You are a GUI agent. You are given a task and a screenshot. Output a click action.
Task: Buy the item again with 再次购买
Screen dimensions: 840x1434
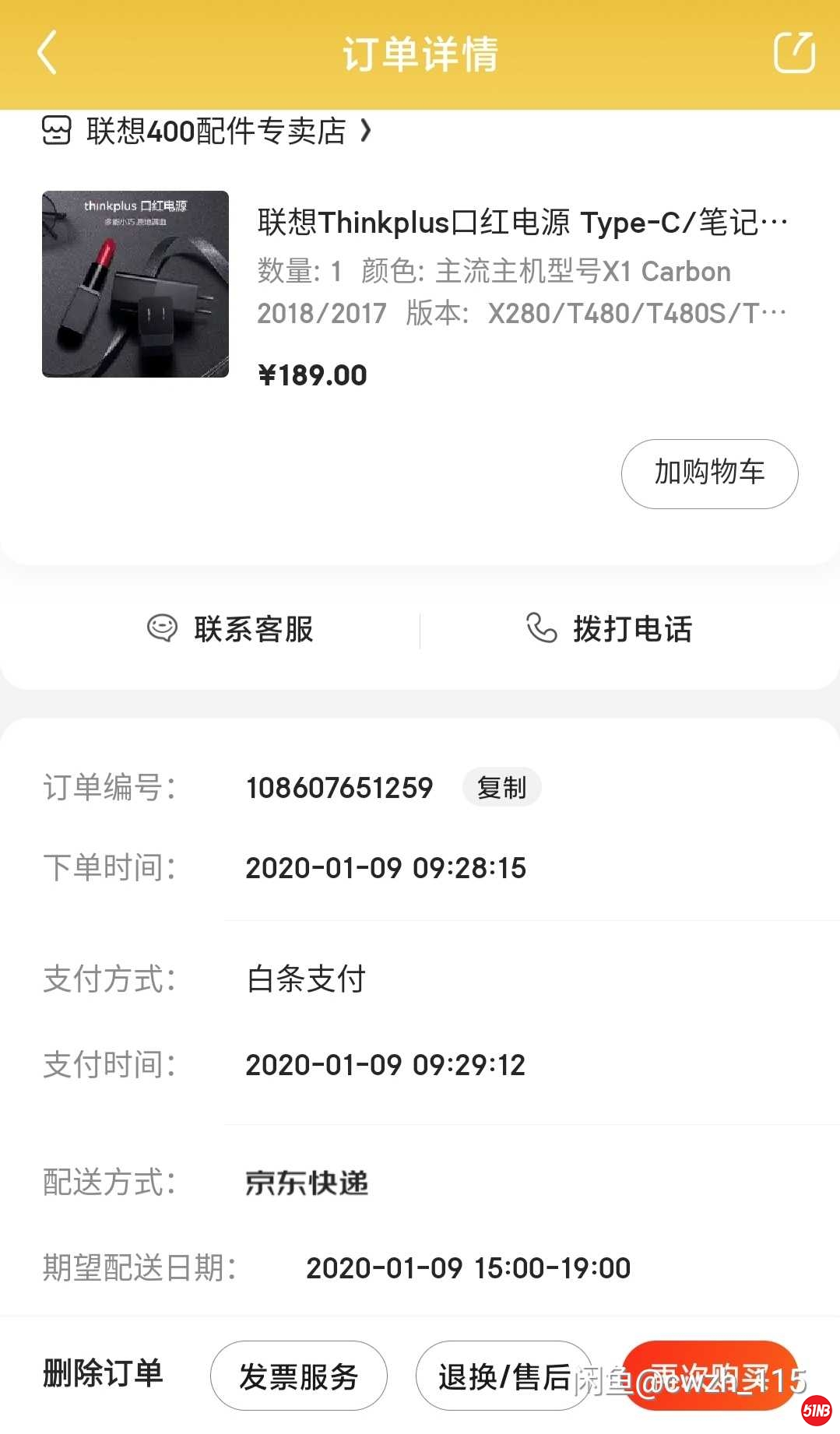point(710,1376)
